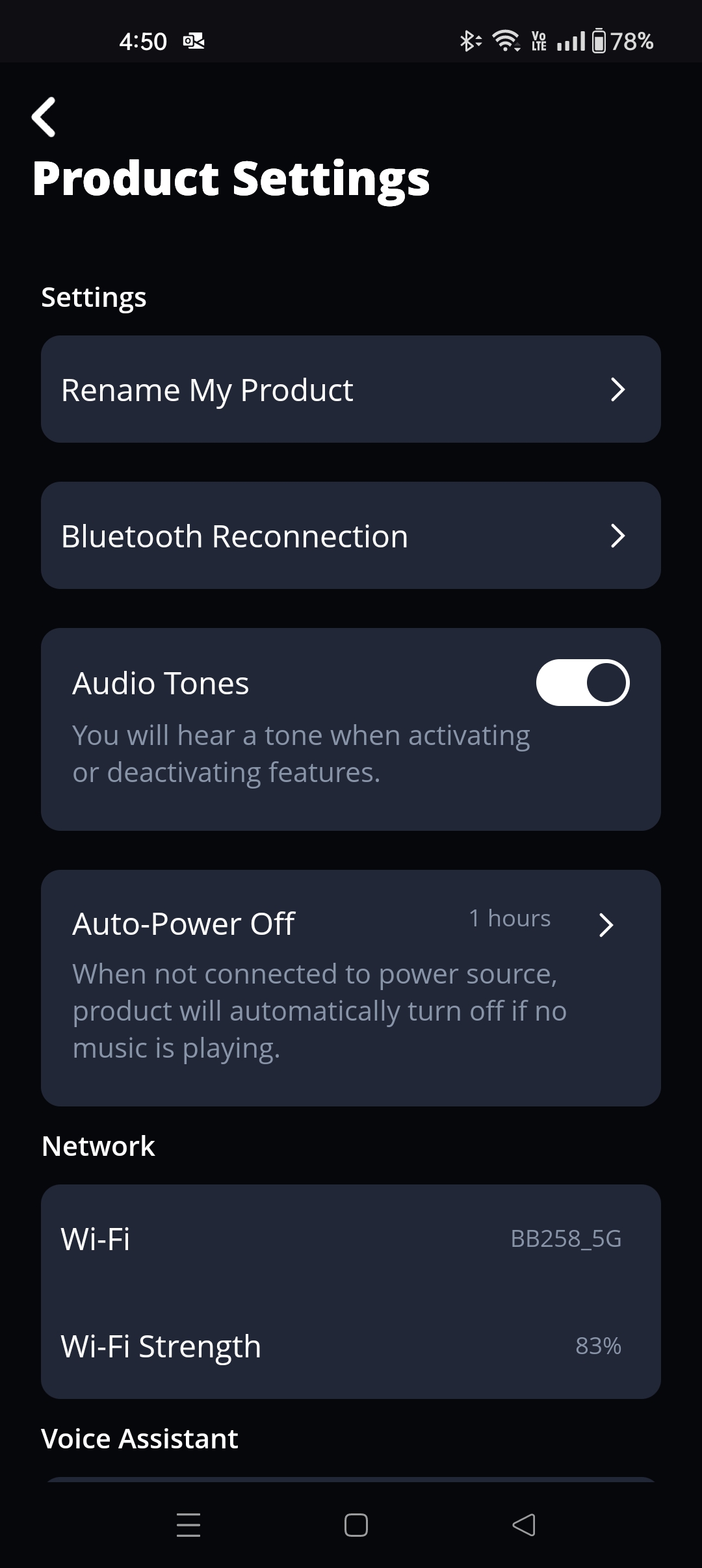Go back from Product Settings
The width and height of the screenshot is (702, 1568).
tap(44, 118)
